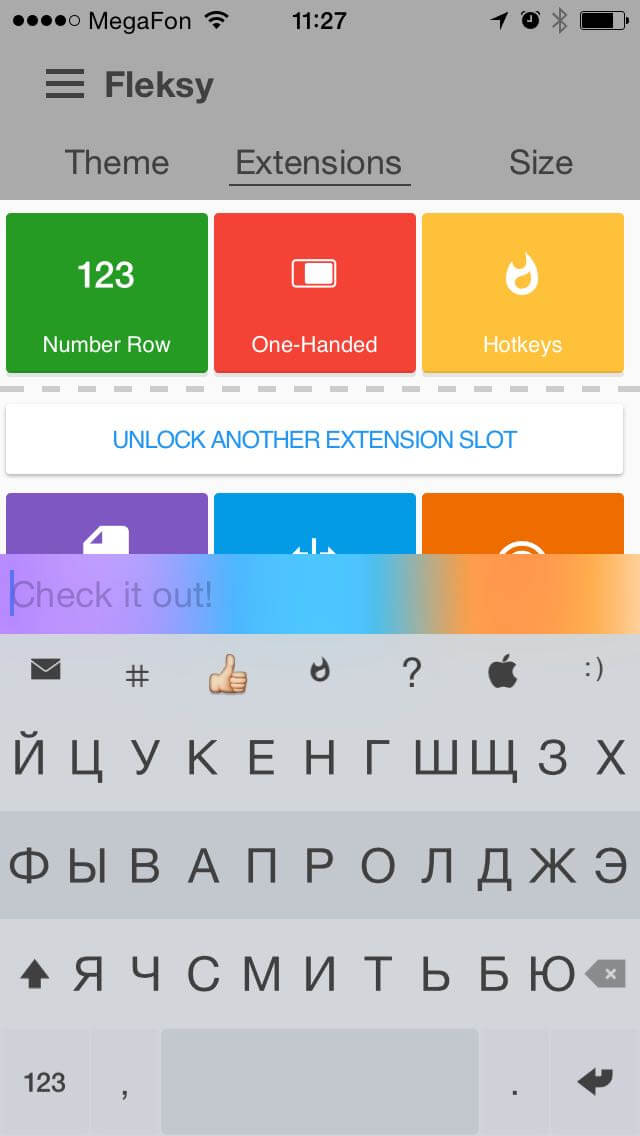The width and height of the screenshot is (640, 1136).
Task: Open the Number Row extension tile
Action: [107, 292]
